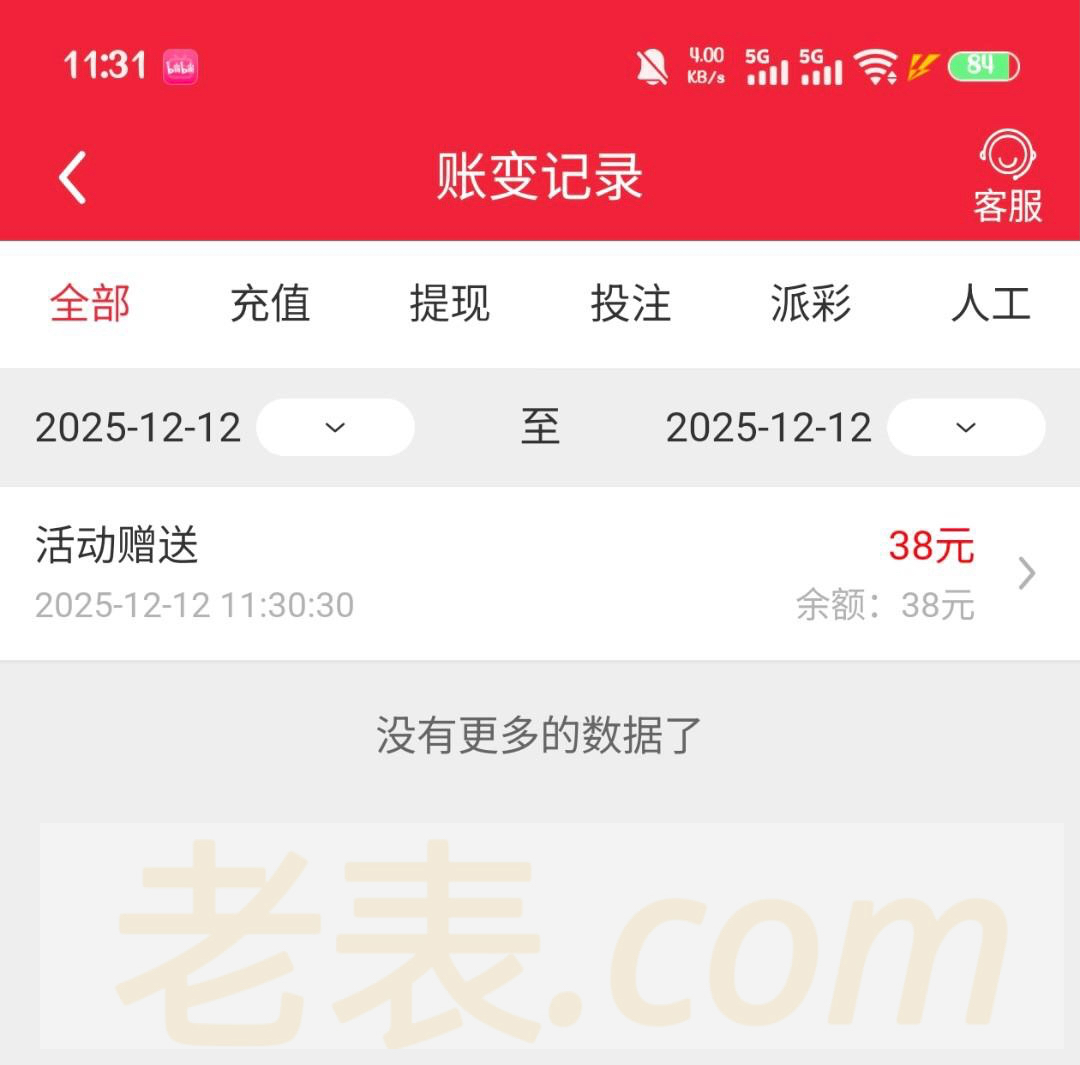The image size is (1080, 1065).
Task: Switch to the 提现 tab
Action: (450, 304)
